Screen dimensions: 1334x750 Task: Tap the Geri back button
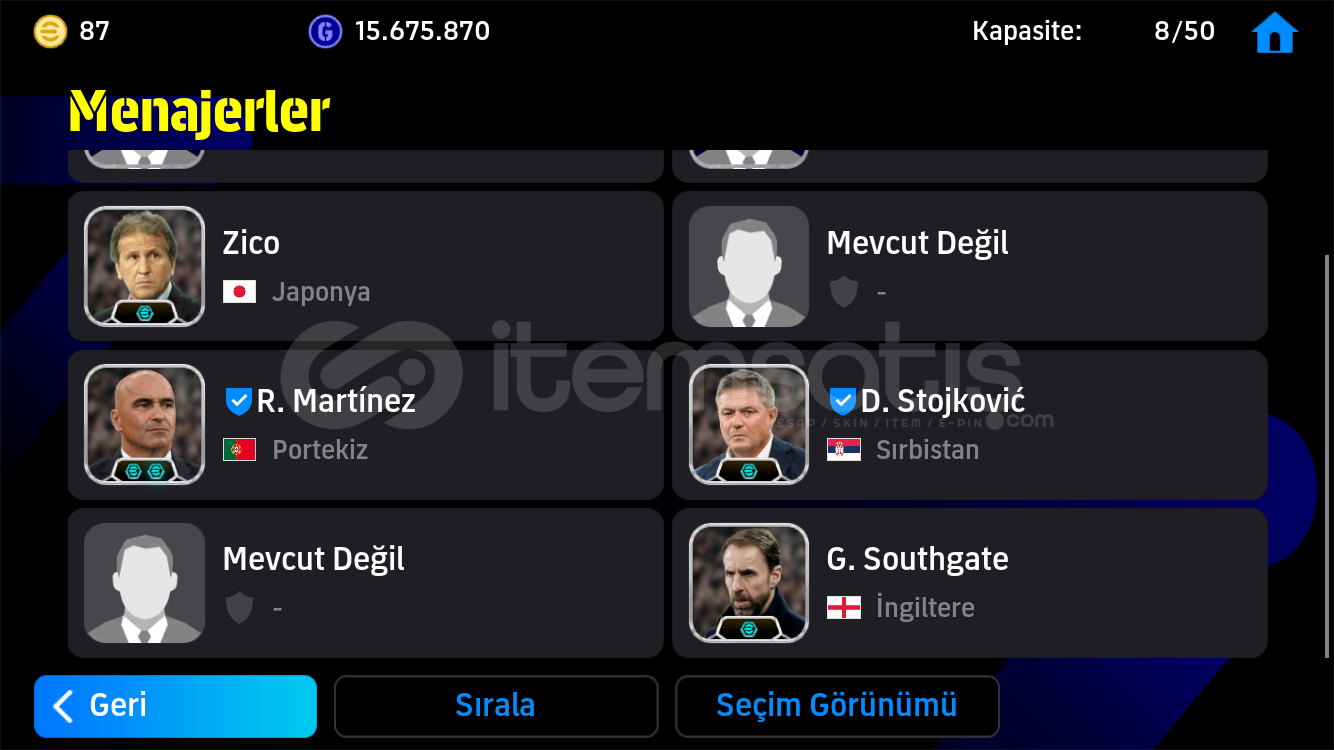175,706
